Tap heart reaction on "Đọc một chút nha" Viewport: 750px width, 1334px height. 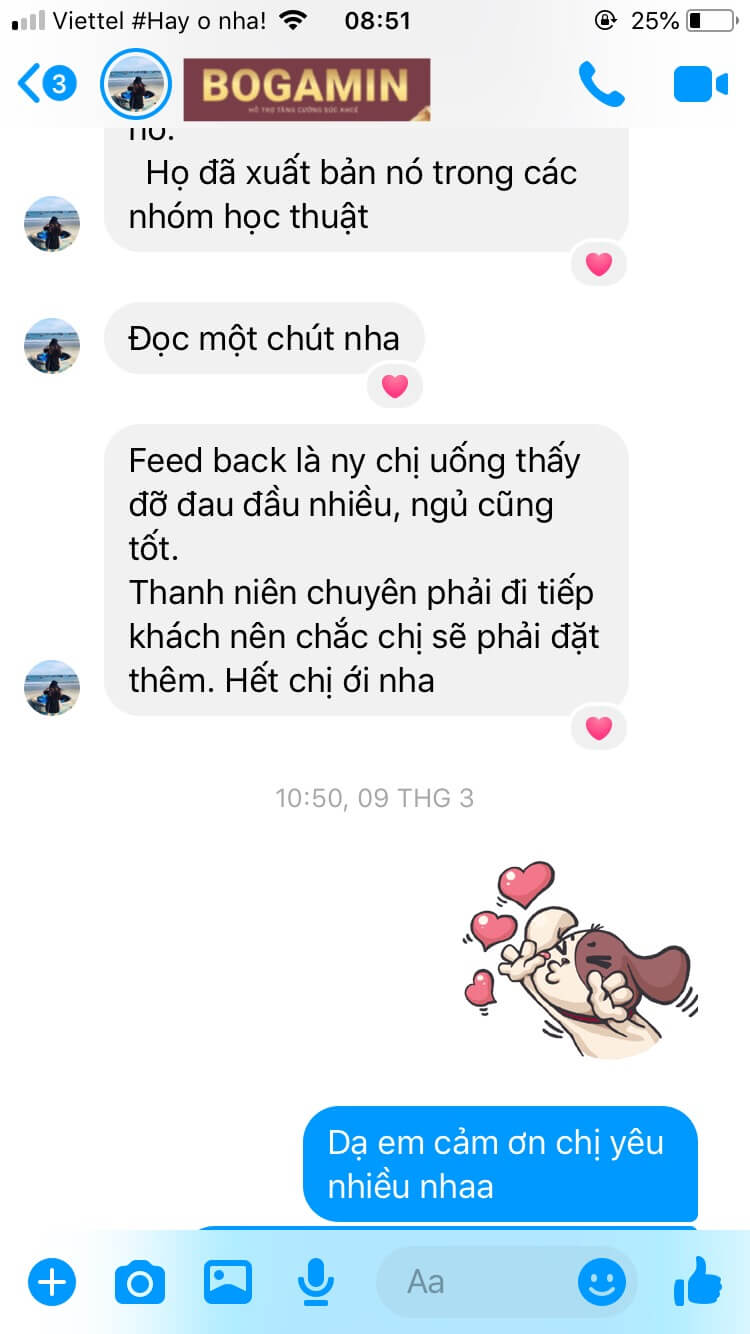pos(395,386)
